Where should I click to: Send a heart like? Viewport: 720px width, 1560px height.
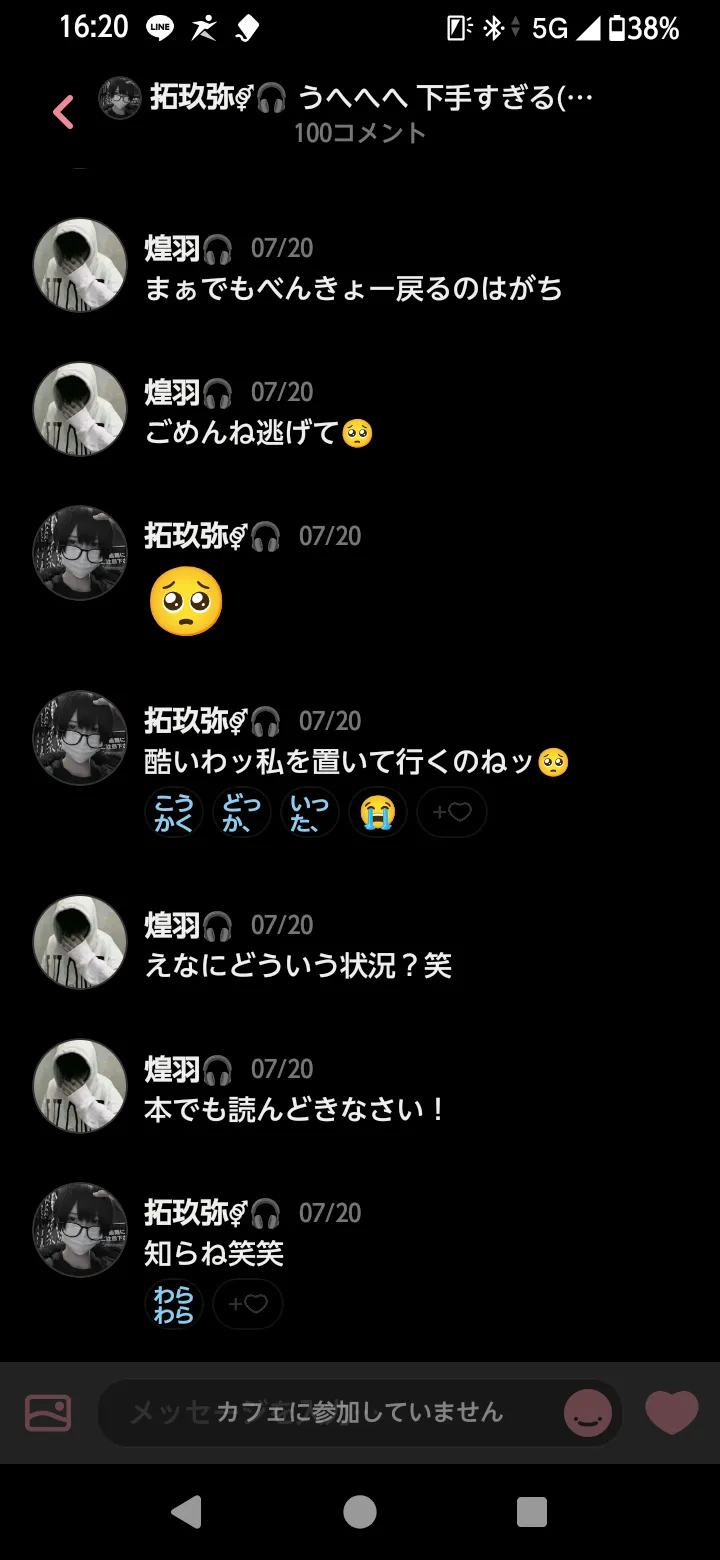[x=671, y=1412]
